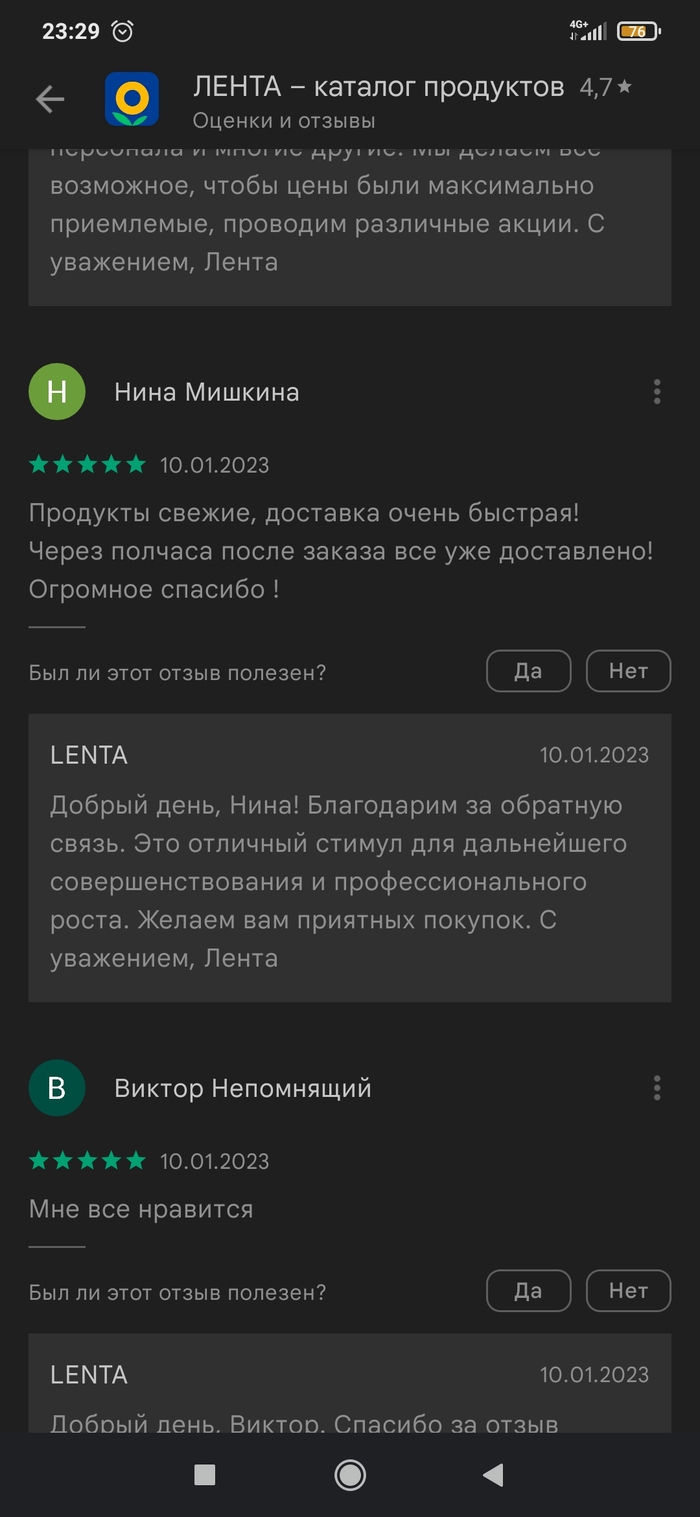This screenshot has width=700, height=1517.
Task: Tap Нет under Нина Мишкина's review
Action: coord(628,671)
